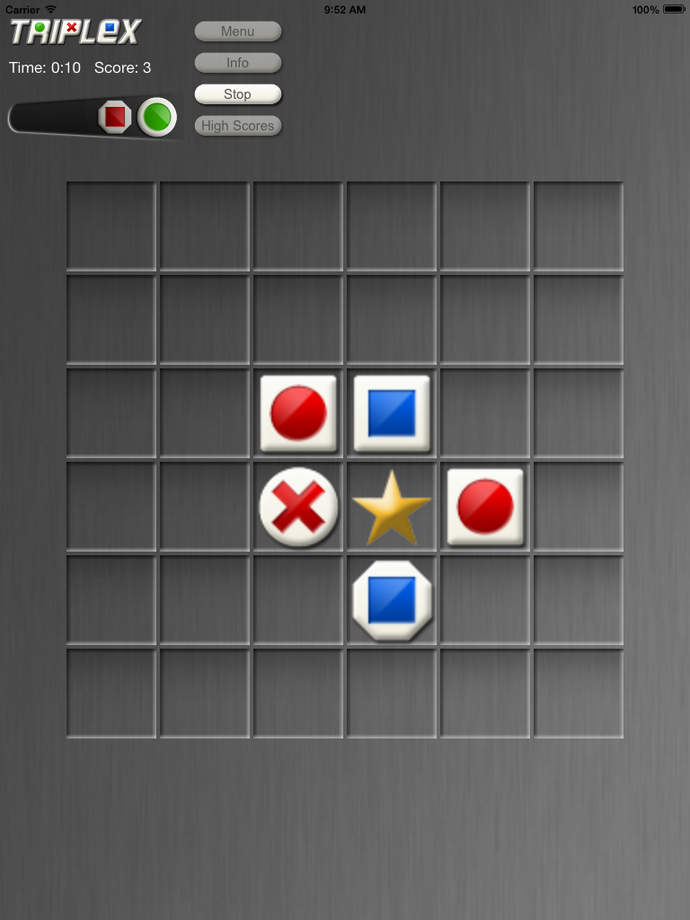Open the Menu button
690x920 pixels.
click(237, 31)
